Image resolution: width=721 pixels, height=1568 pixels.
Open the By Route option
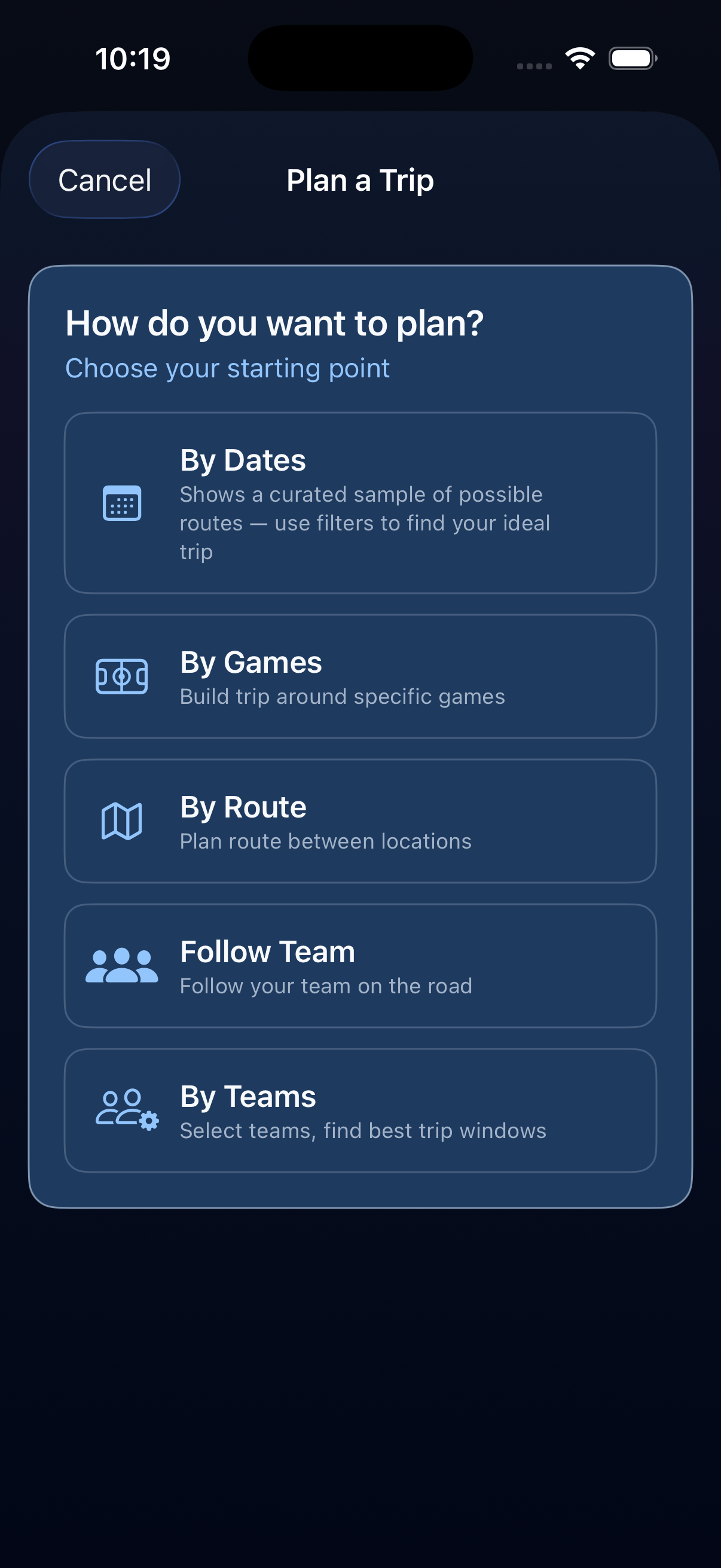[360, 821]
